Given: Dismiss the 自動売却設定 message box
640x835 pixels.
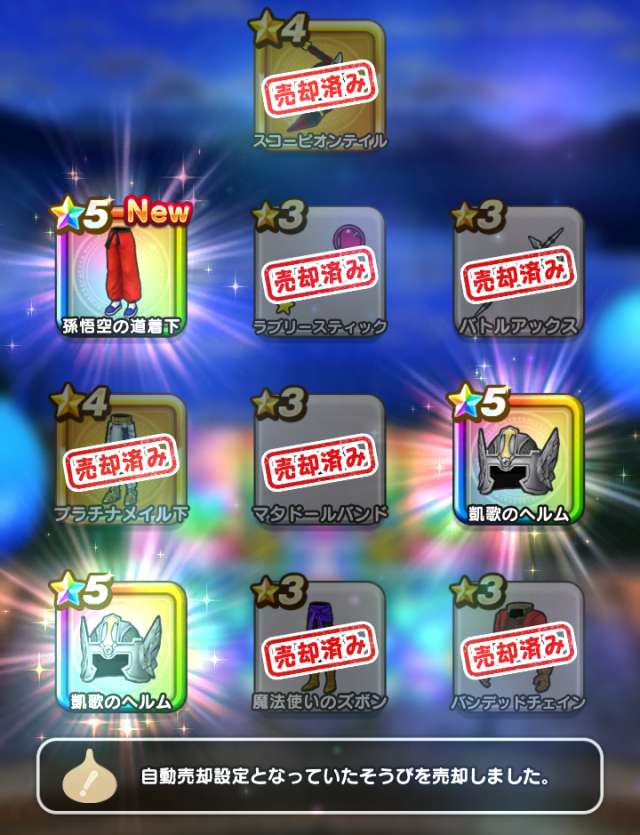Looking at the screenshot, I should point(320,775).
